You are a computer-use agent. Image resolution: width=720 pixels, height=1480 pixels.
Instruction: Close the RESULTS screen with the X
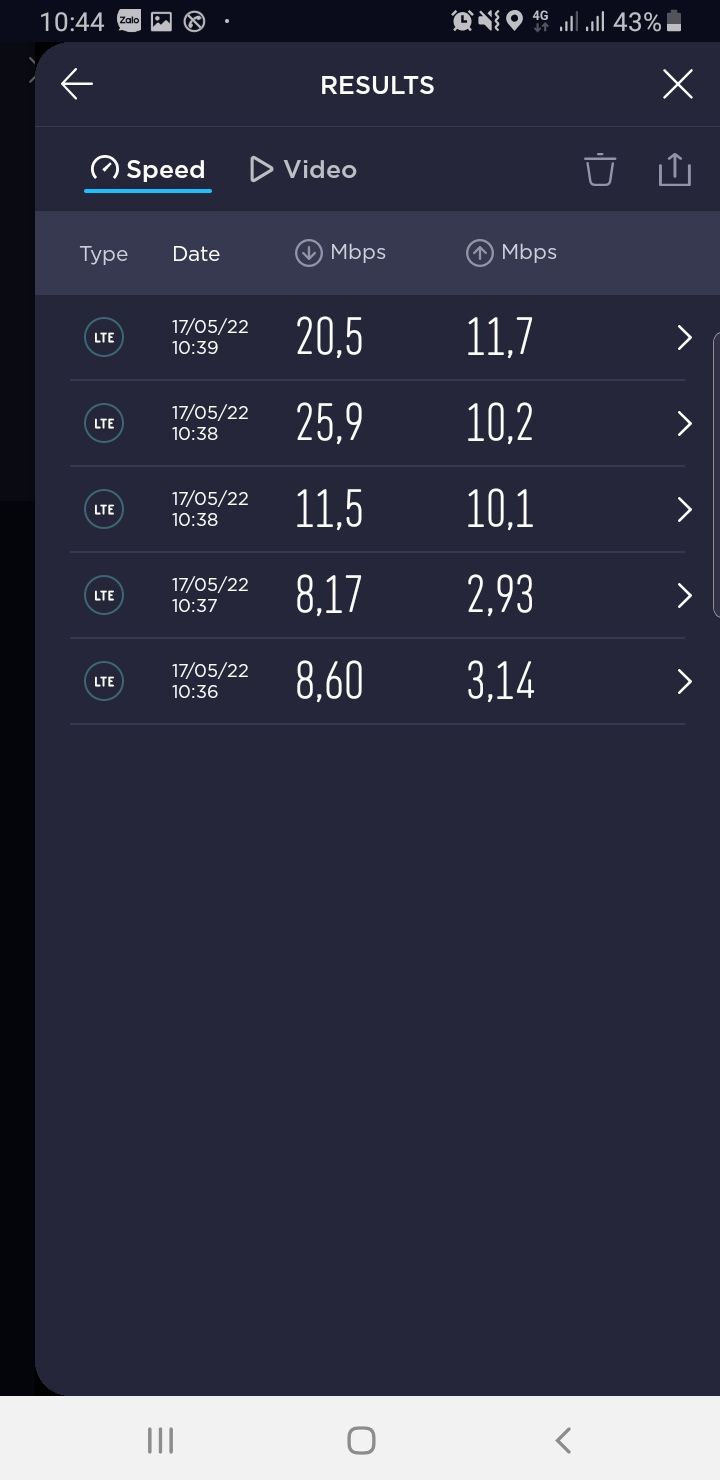[677, 84]
